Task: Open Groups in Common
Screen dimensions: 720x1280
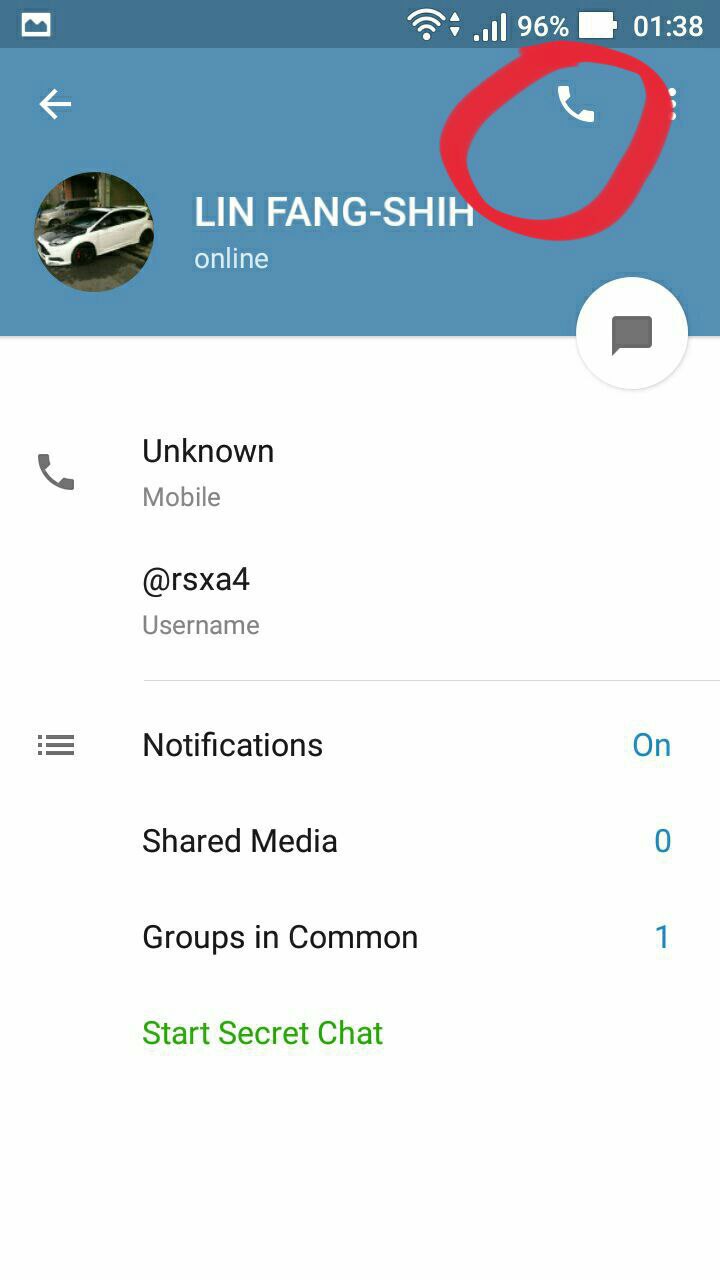Action: tap(360, 937)
